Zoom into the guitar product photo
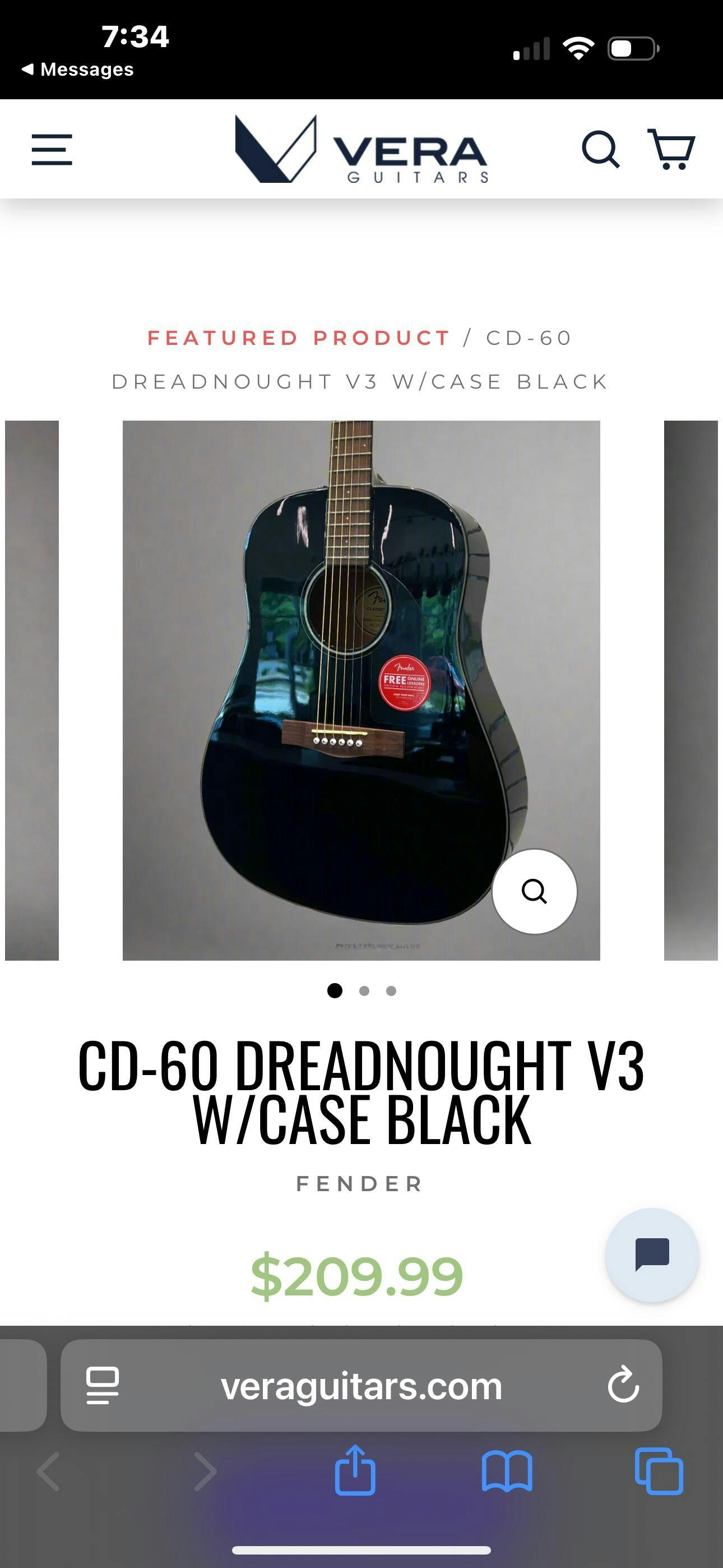This screenshot has height=1568, width=723. point(534,891)
